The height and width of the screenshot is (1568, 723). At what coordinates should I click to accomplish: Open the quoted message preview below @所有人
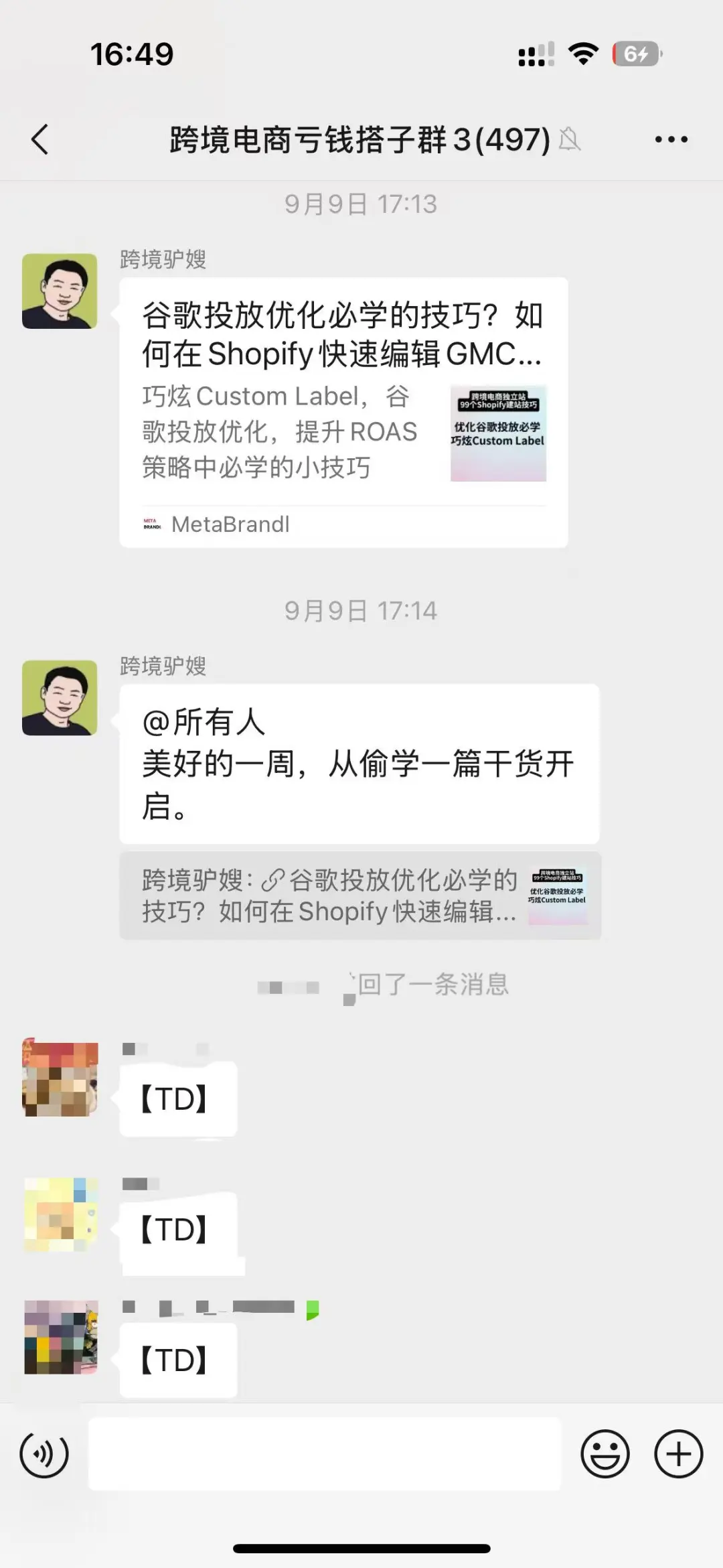click(x=359, y=896)
